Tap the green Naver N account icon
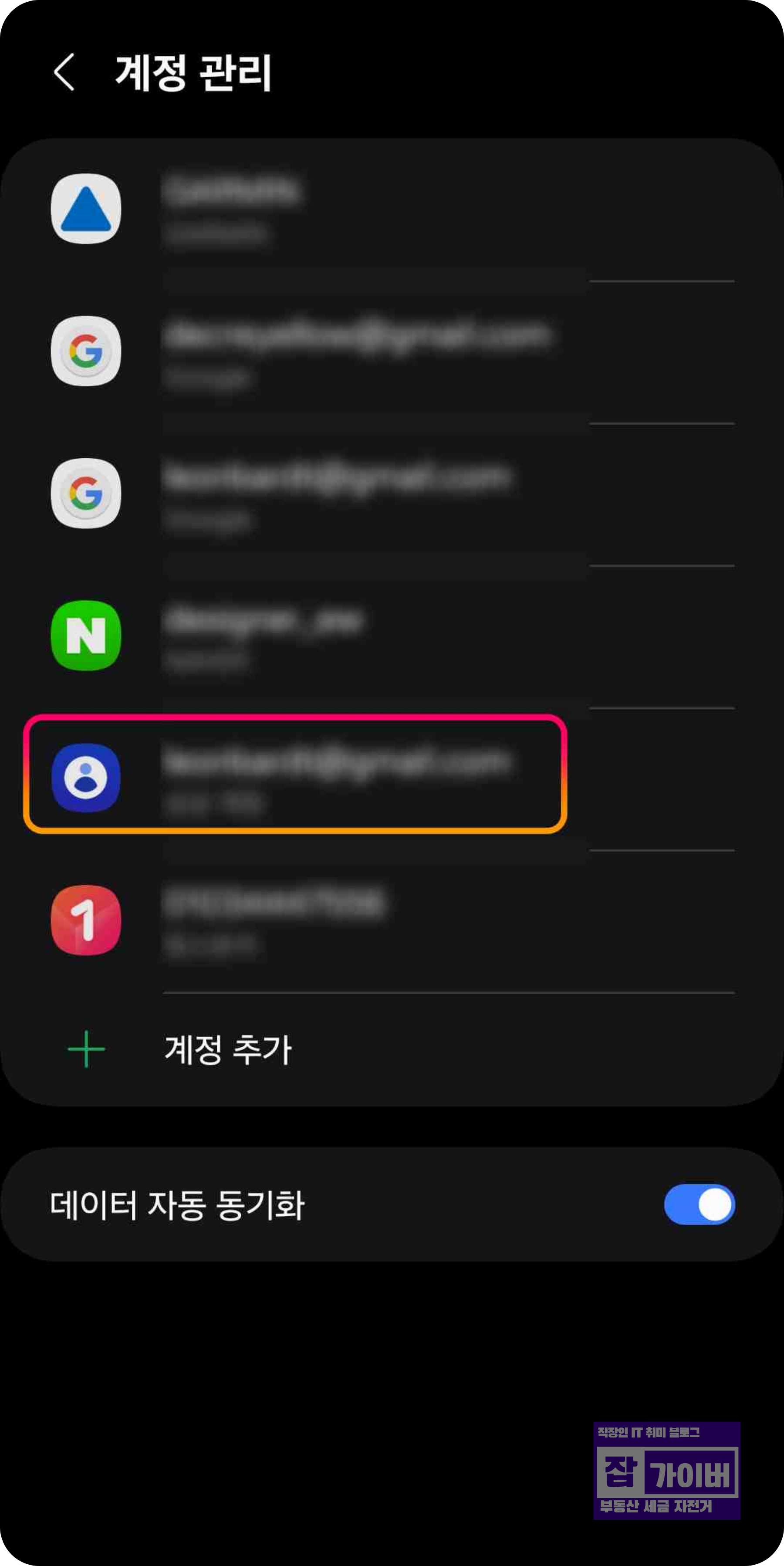This screenshot has width=784, height=1566. pos(85,635)
